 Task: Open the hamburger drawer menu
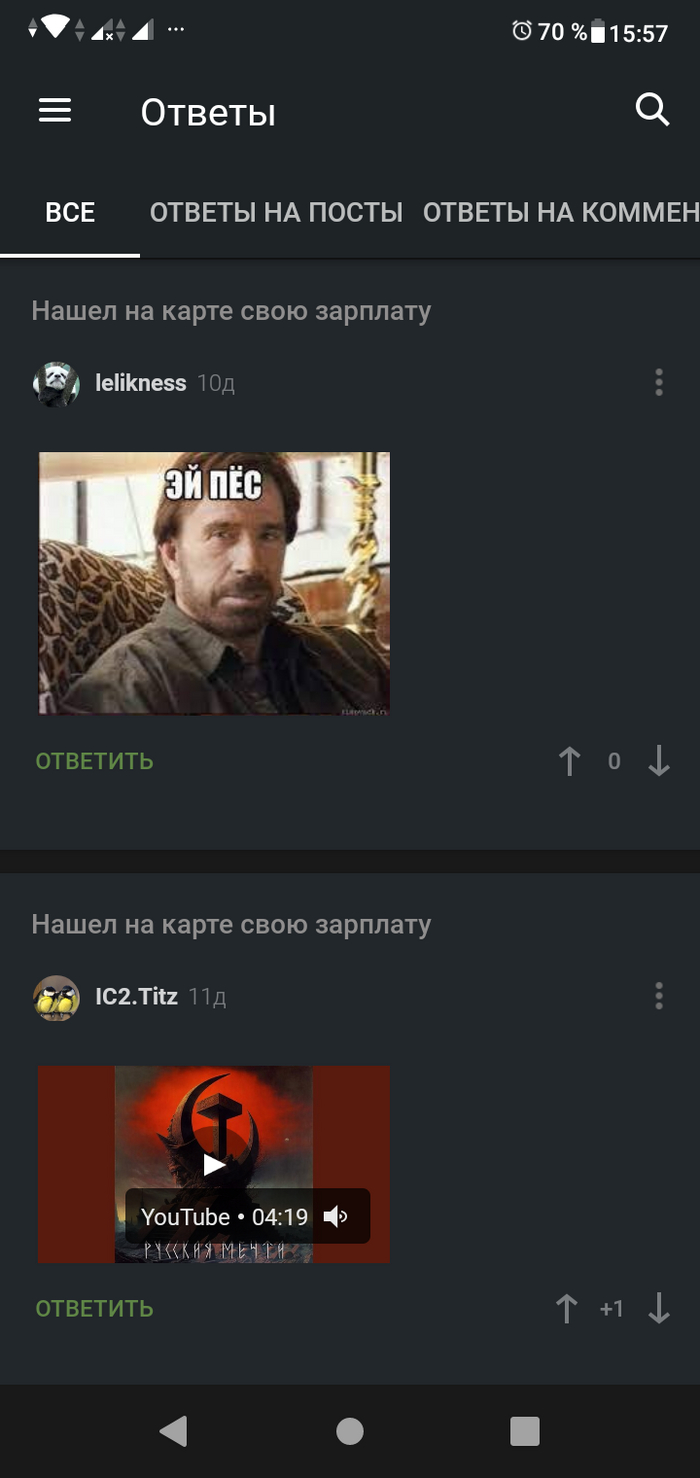(x=55, y=111)
